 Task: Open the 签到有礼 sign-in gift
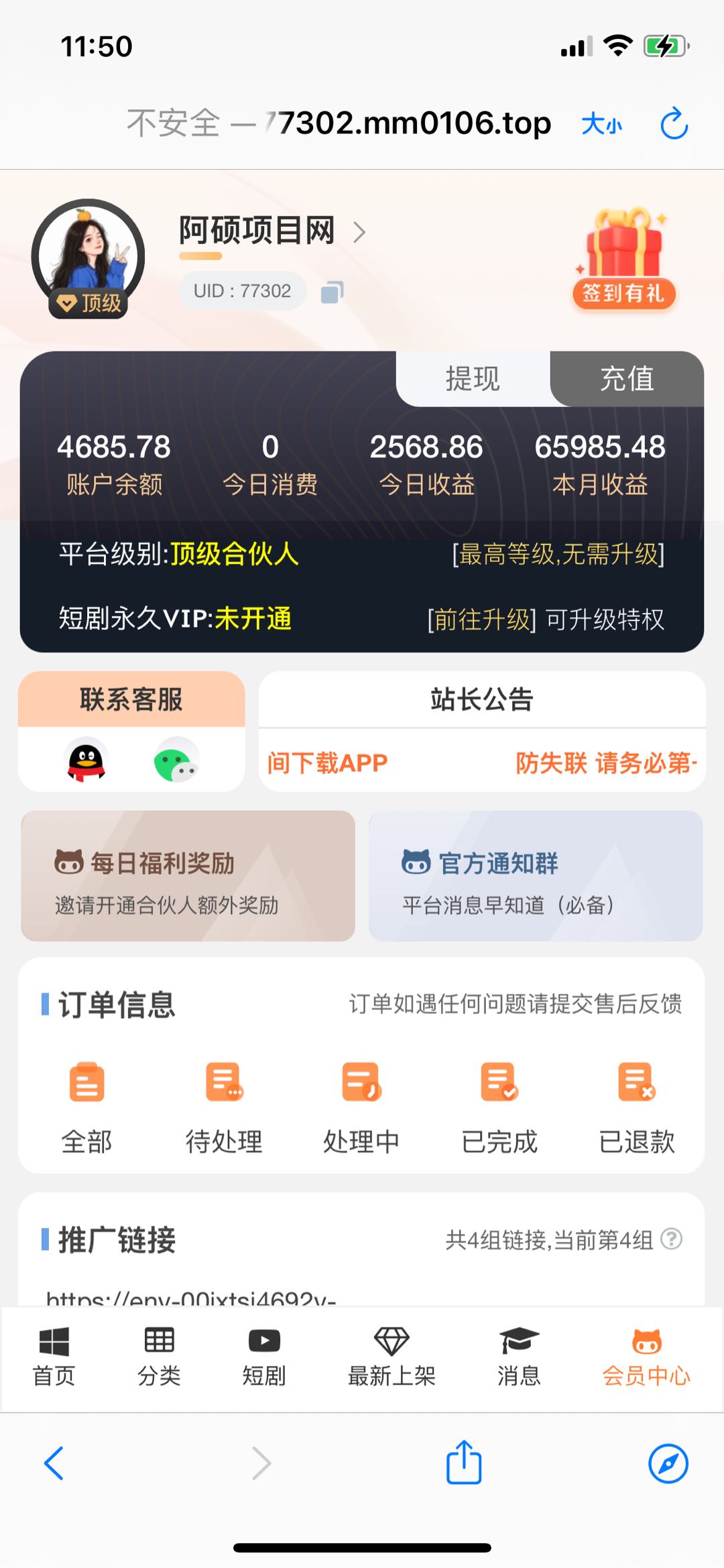623,262
